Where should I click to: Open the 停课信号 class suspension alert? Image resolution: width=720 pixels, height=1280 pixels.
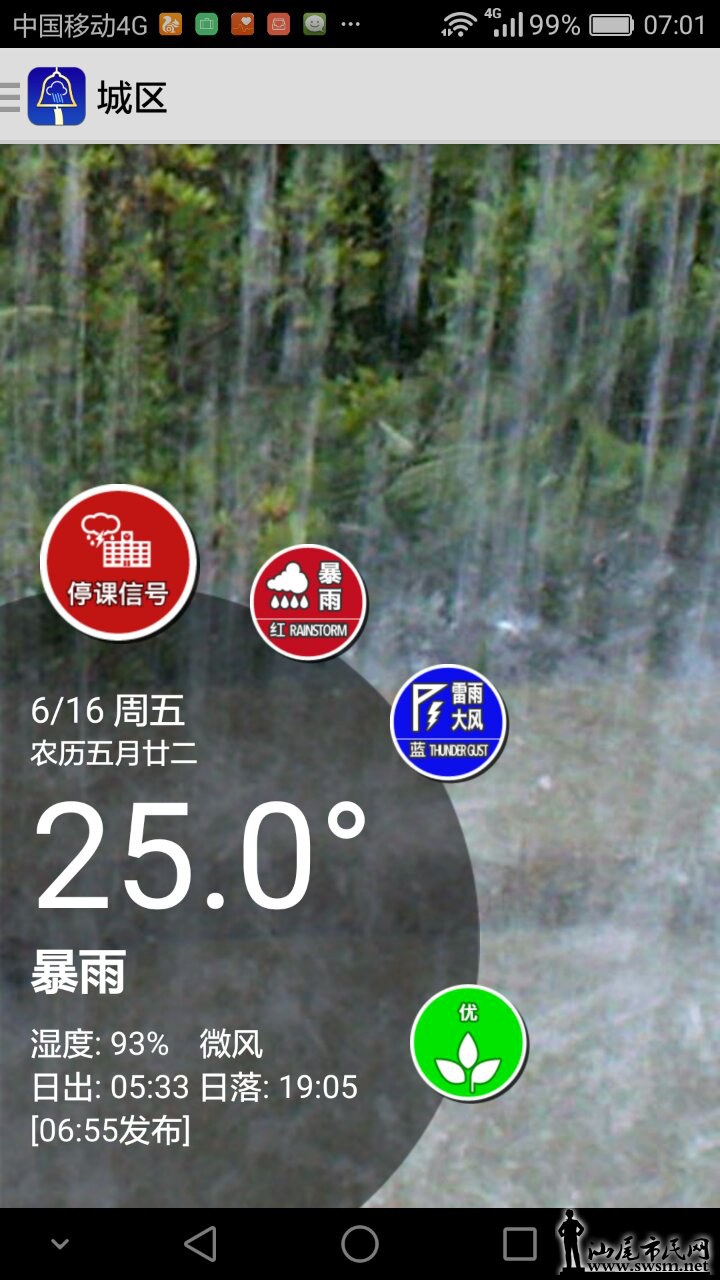pos(118,562)
